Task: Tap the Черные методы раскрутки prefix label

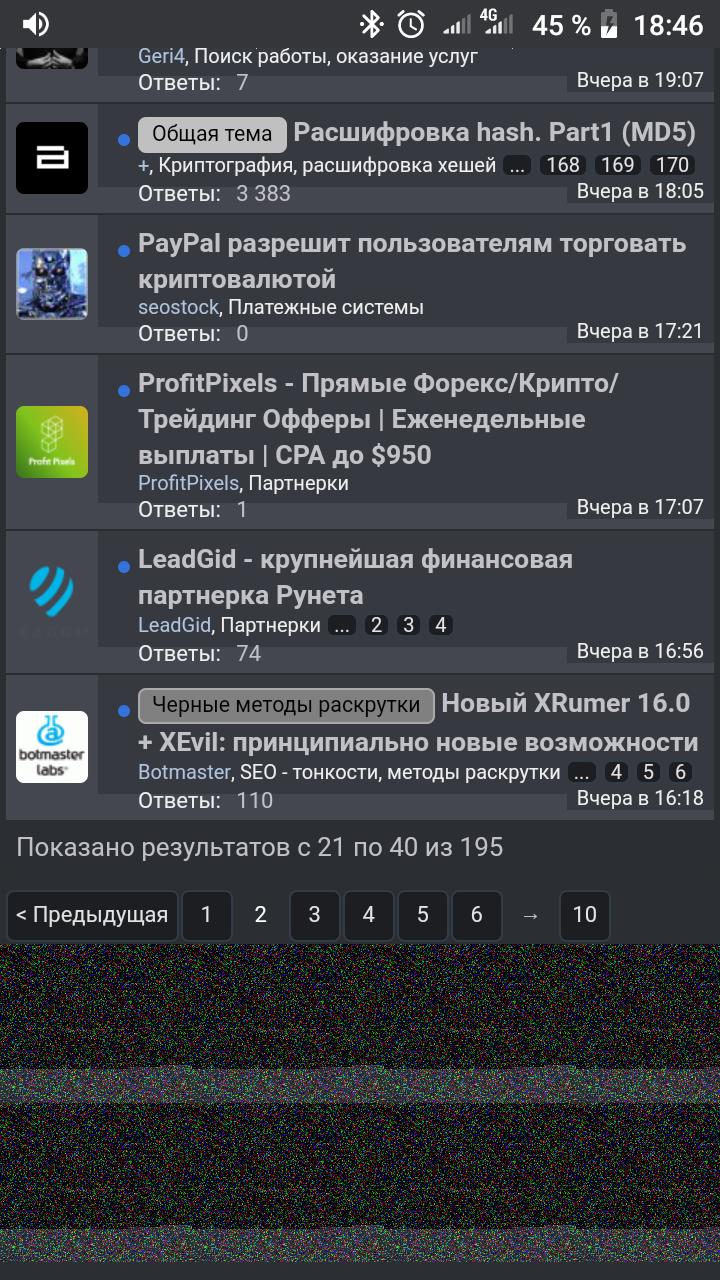Action: tap(286, 705)
